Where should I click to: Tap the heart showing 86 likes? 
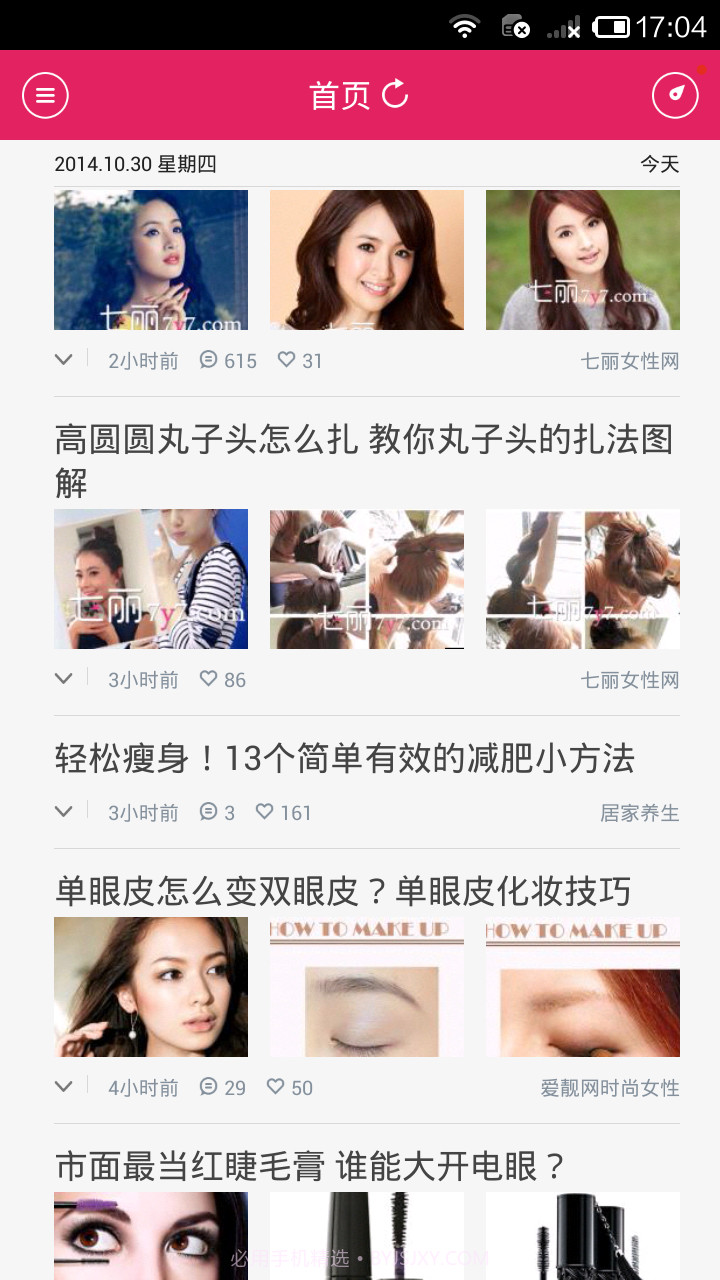pyautogui.click(x=208, y=678)
